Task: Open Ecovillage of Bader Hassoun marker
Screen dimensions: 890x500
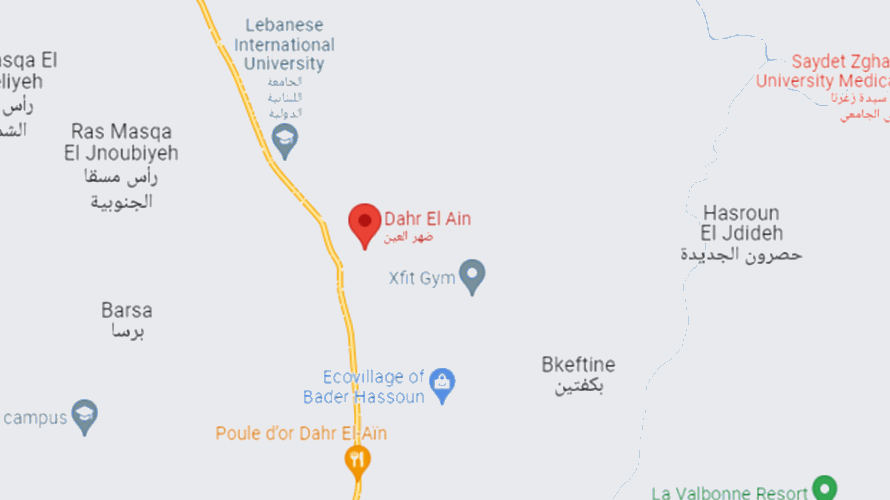Action: 441,382
